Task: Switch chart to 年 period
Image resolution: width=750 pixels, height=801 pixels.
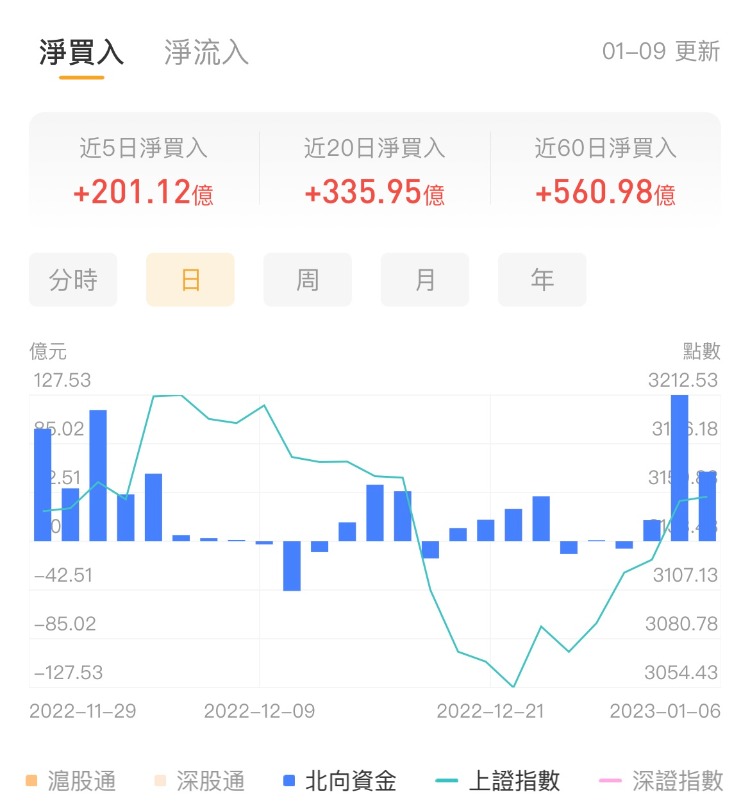Action: (542, 280)
